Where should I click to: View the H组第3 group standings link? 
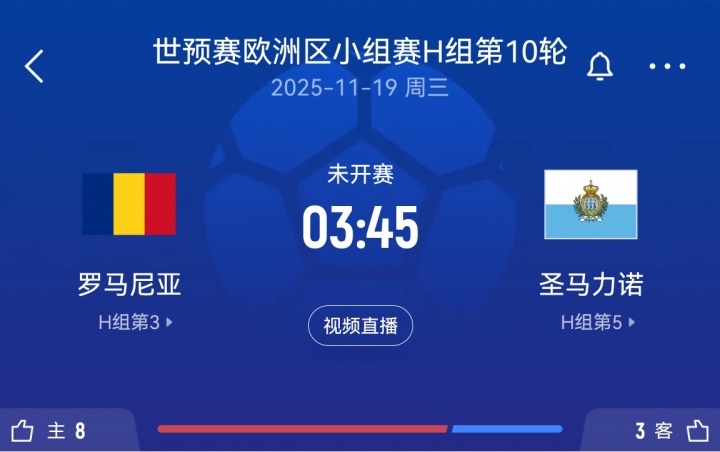click(x=135, y=322)
